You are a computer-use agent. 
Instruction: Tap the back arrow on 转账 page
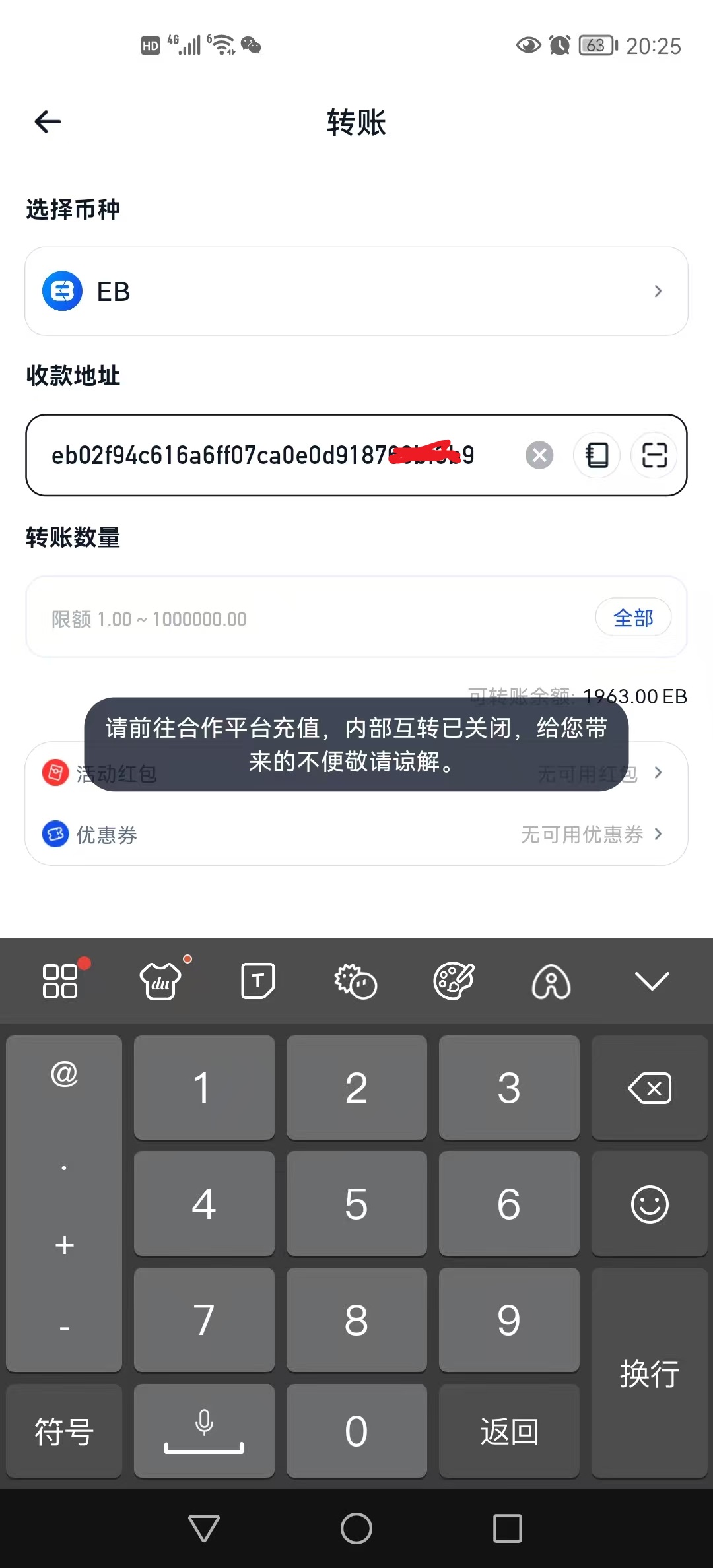pos(47,121)
